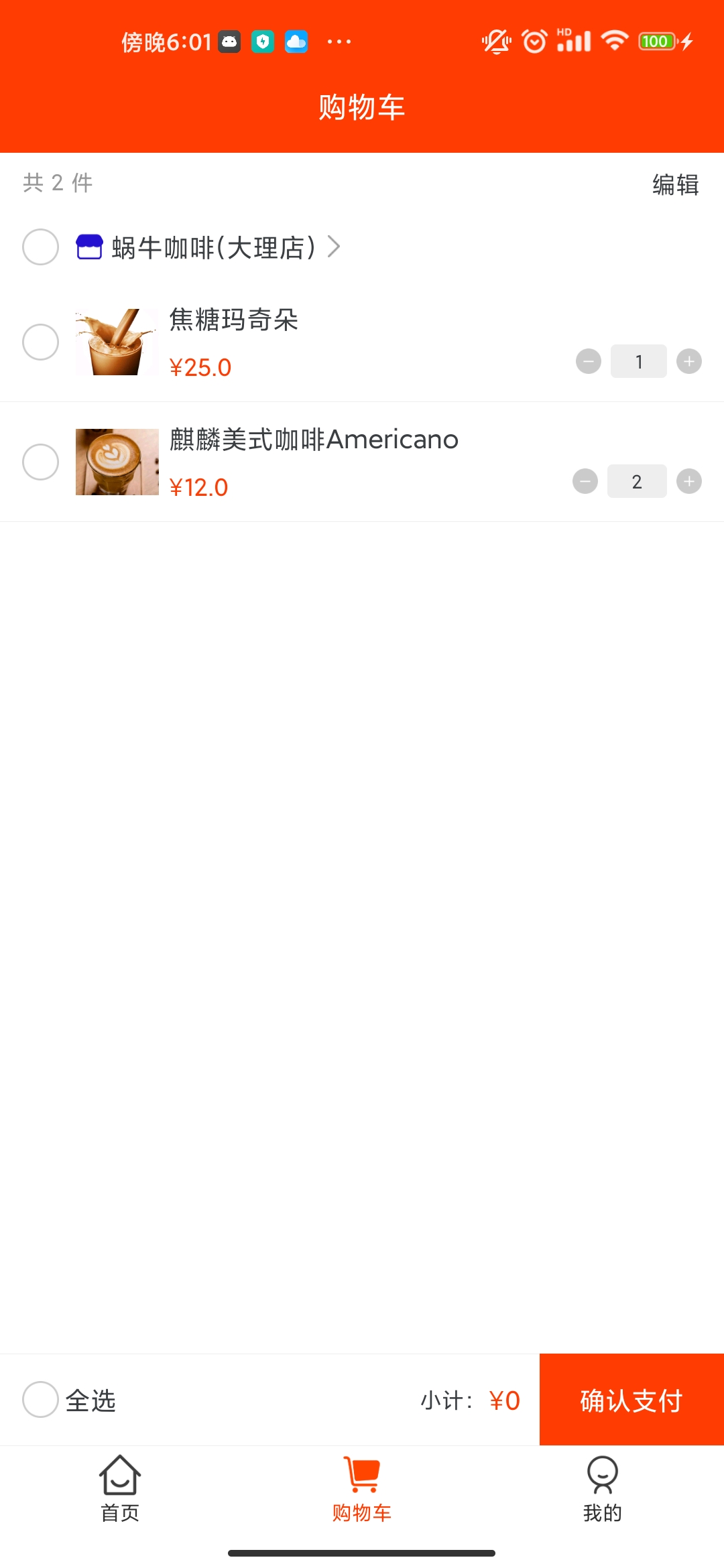Increase the 麒麟美式咖啡Americano quantity
Image resolution: width=724 pixels, height=1568 pixels.
[688, 481]
